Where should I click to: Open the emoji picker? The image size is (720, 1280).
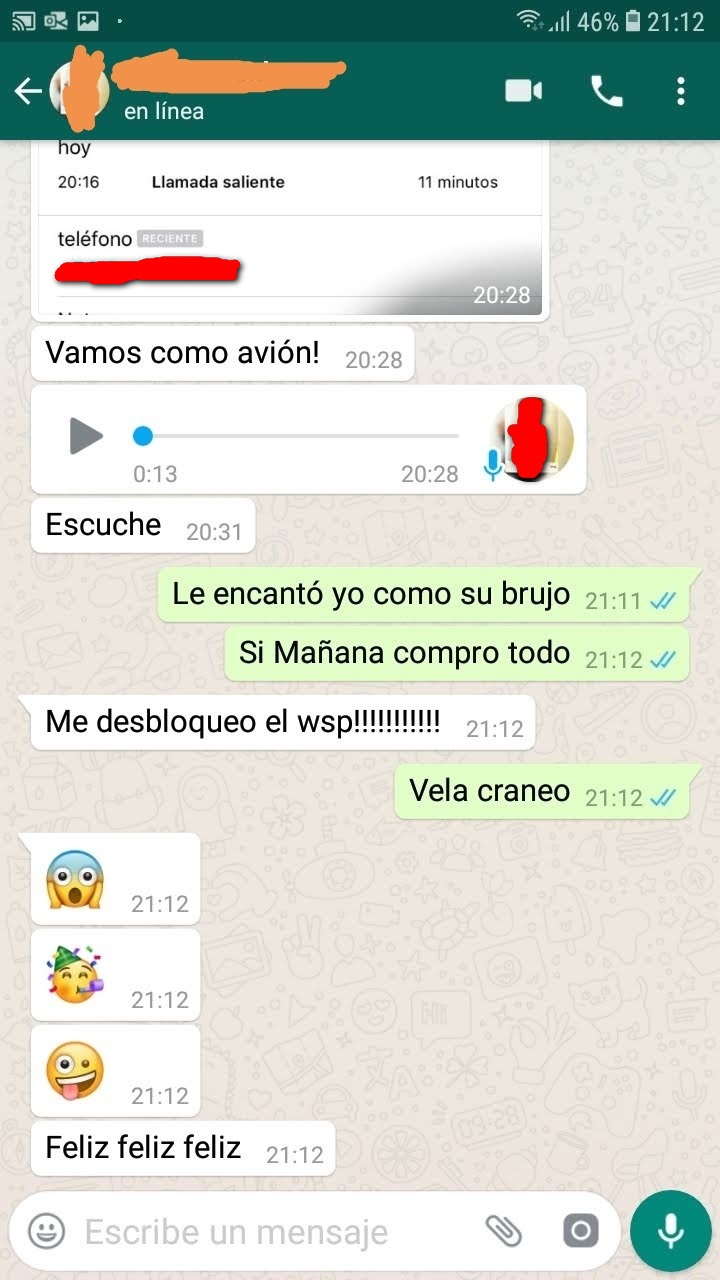coord(46,1231)
